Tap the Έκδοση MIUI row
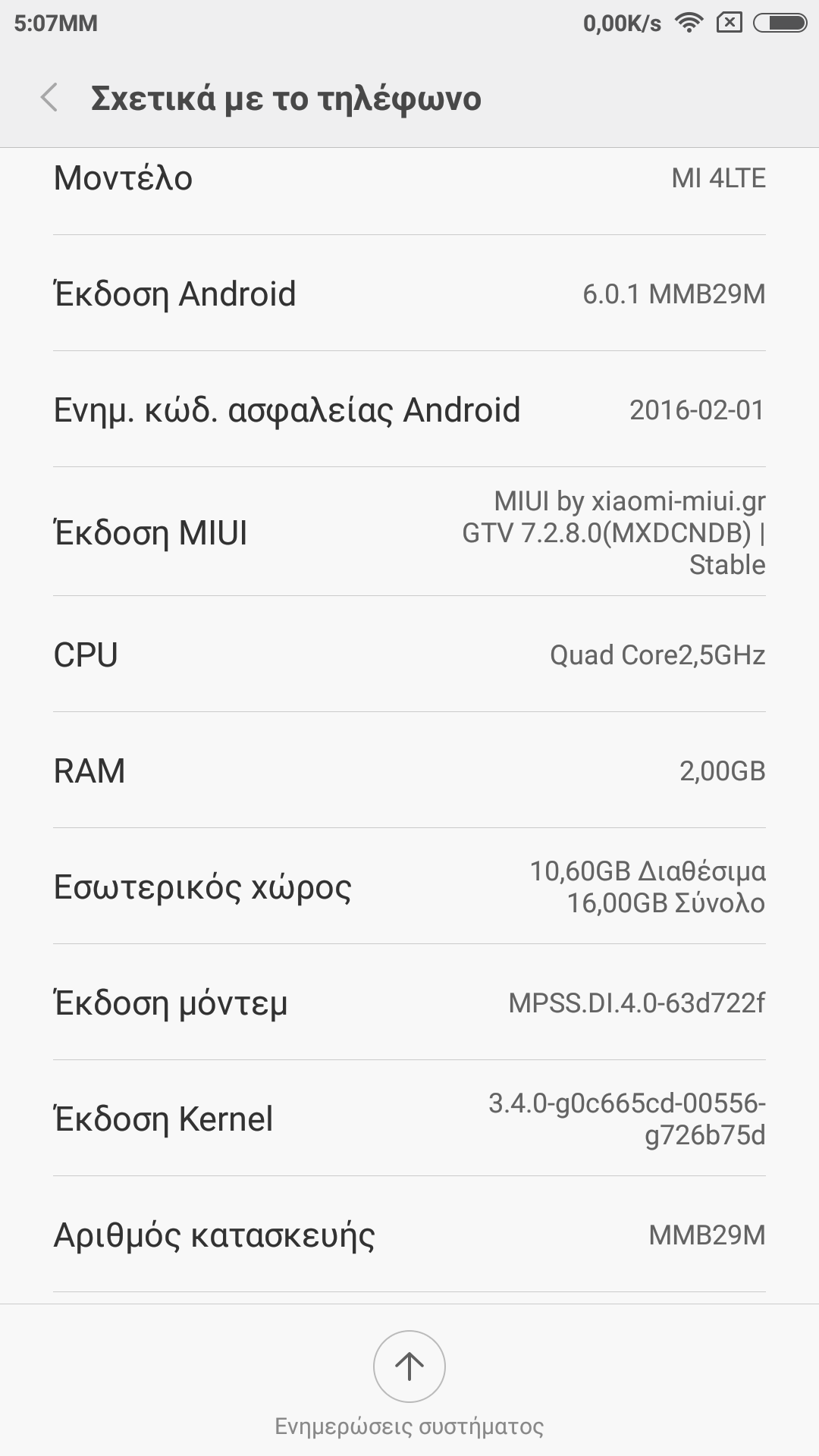The height and width of the screenshot is (1456, 819). coord(409,532)
